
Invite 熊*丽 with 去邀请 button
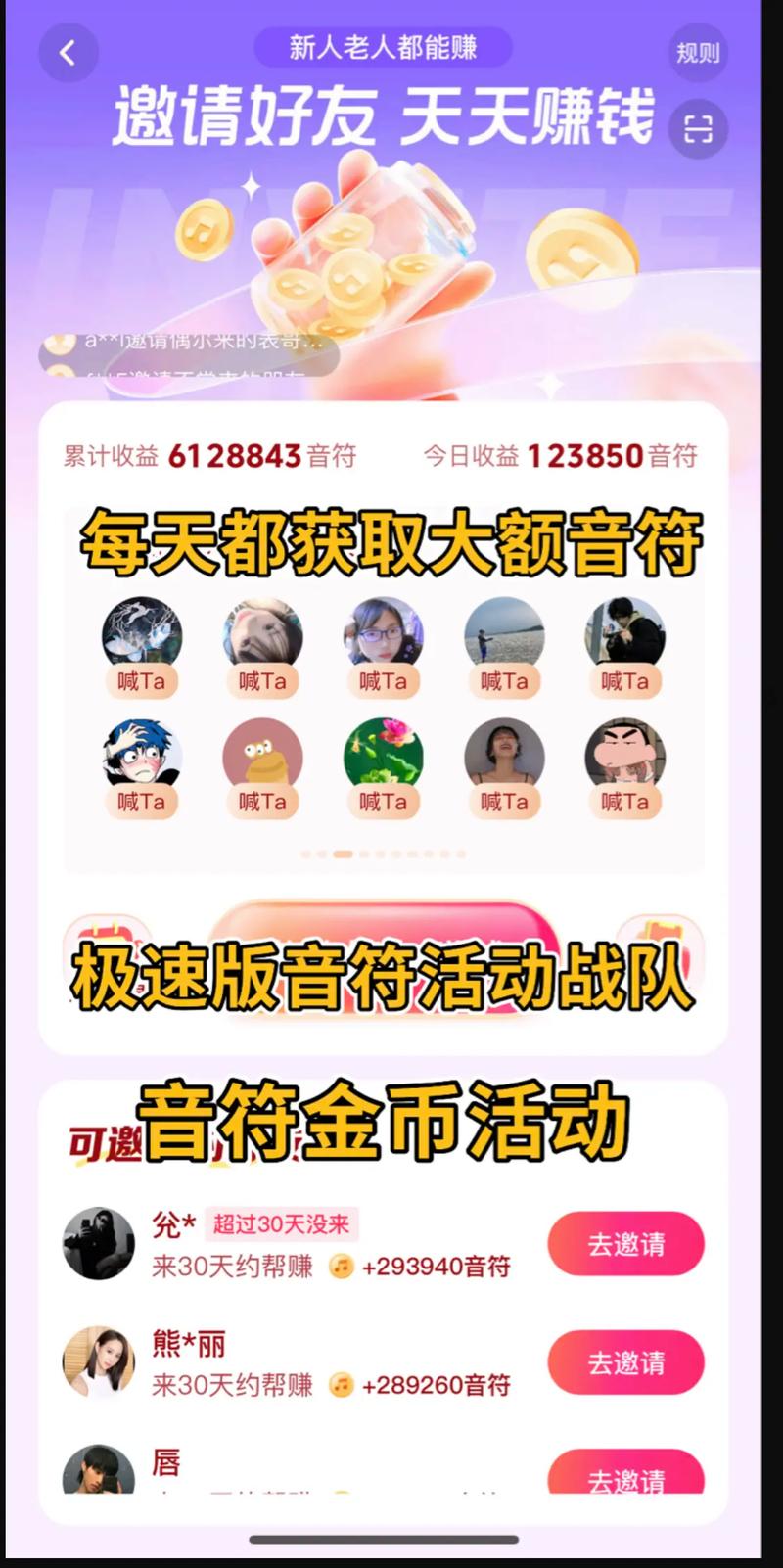(x=625, y=1362)
